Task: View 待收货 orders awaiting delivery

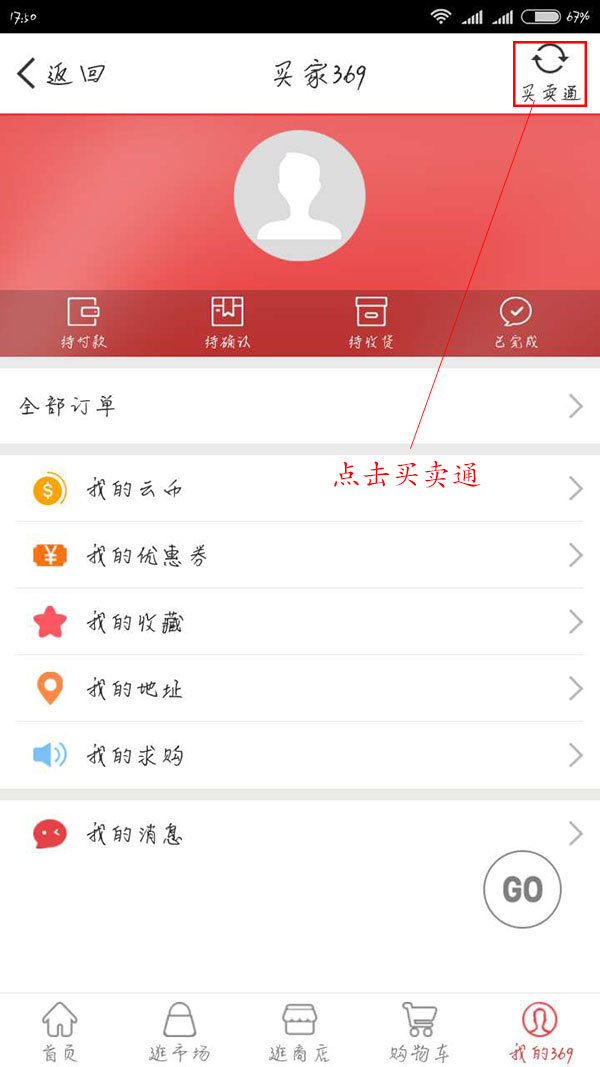Action: click(371, 323)
